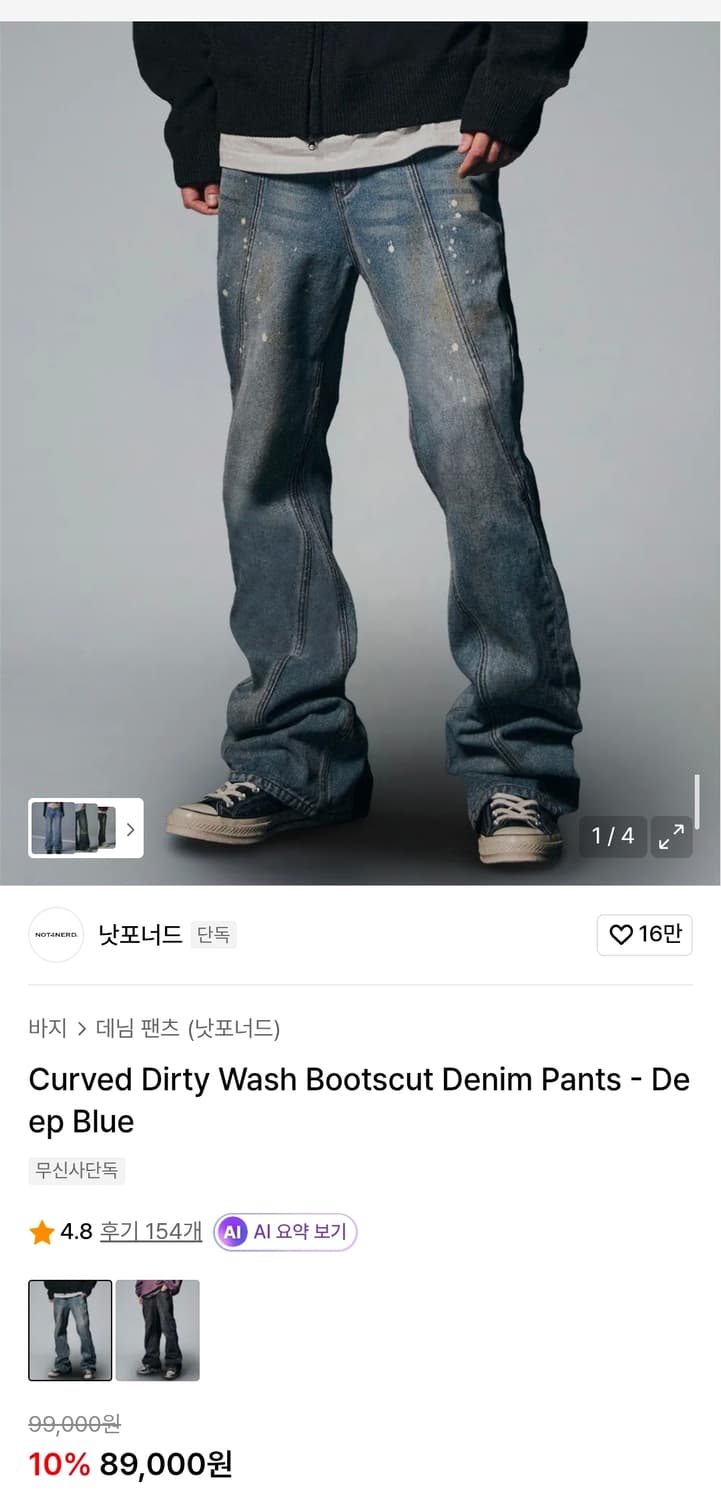Select the Deep Blue colorway thumbnail
Screen dimensions: 721x1500
pyautogui.click(x=69, y=1331)
